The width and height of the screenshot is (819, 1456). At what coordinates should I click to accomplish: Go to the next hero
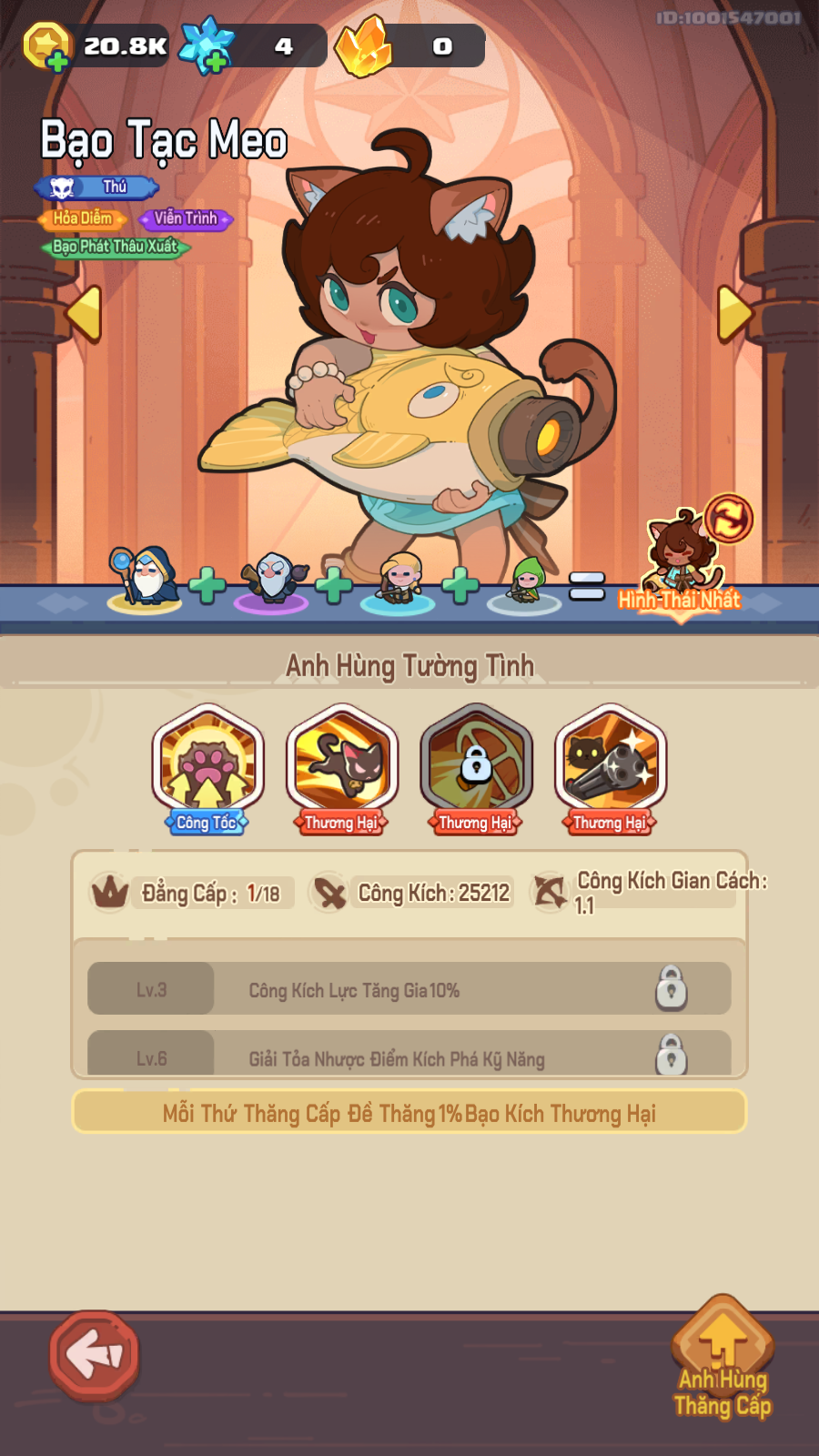pyautogui.click(x=734, y=314)
